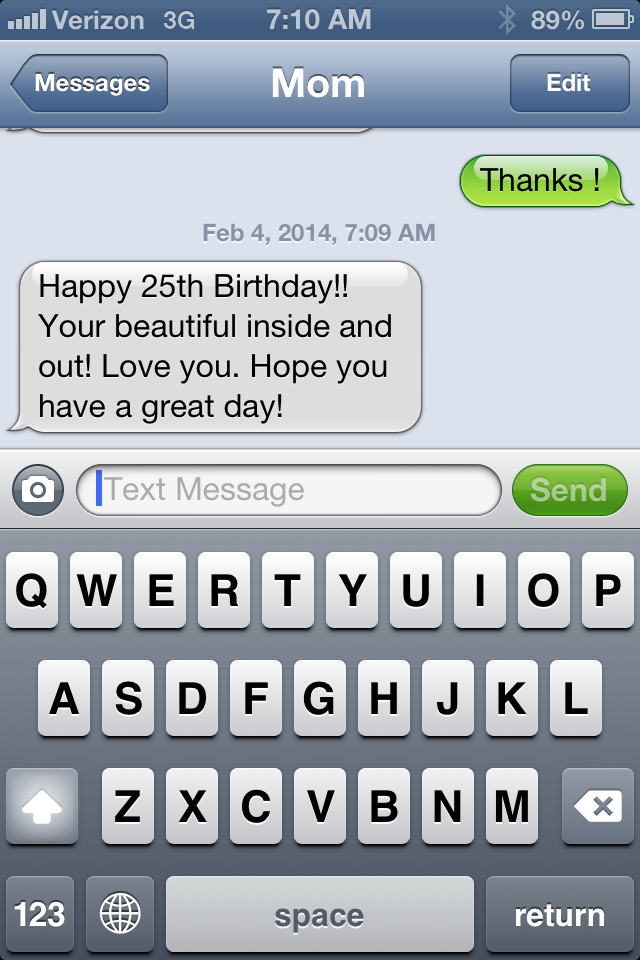Tap the shift key
The height and width of the screenshot is (960, 640).
click(42, 806)
